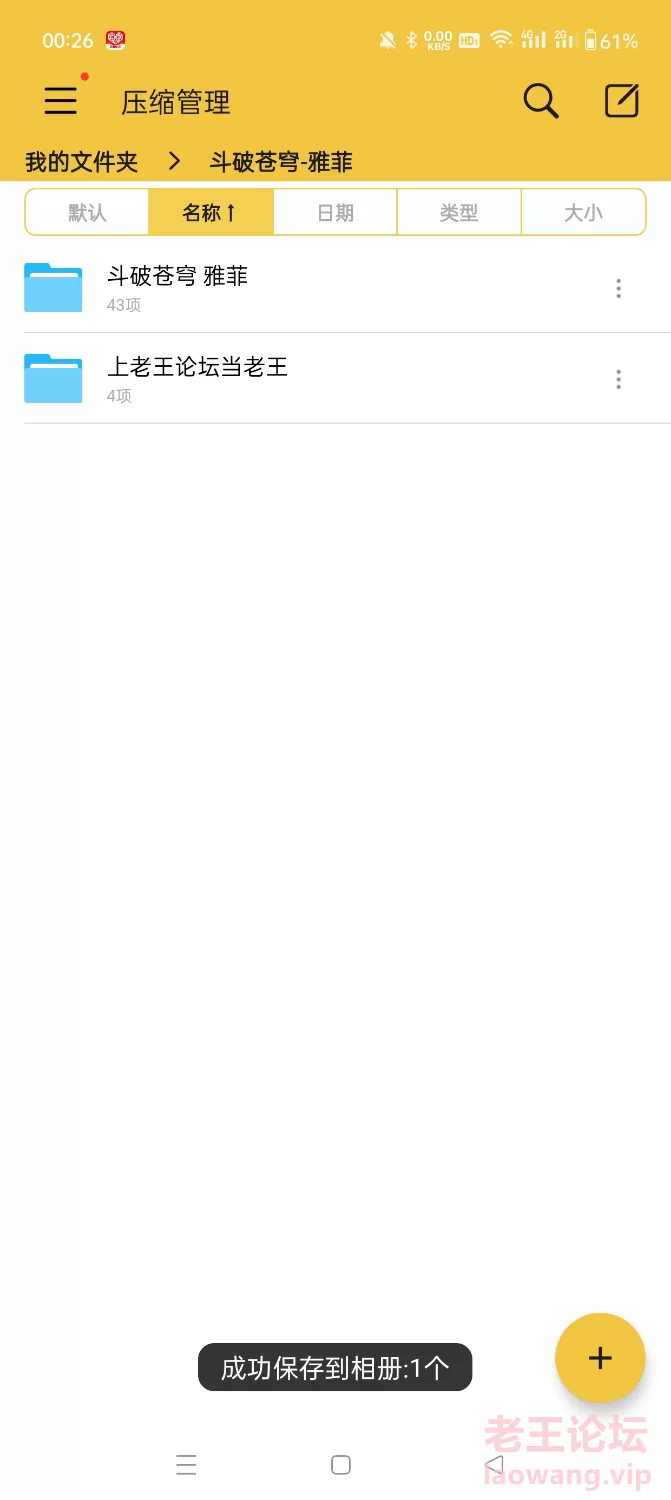The image size is (671, 1500).
Task: Sort files by 大小
Action: (583, 212)
